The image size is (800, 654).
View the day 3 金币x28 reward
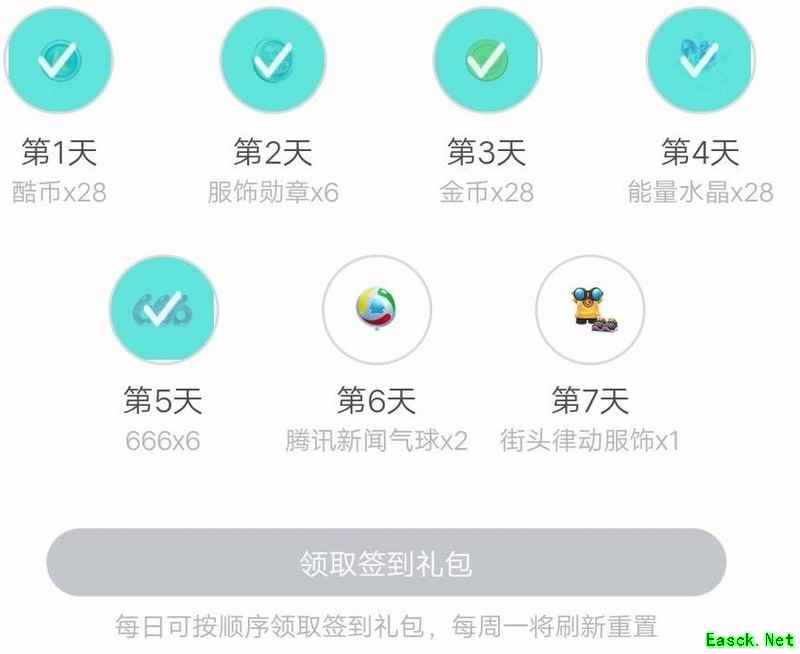click(487, 60)
